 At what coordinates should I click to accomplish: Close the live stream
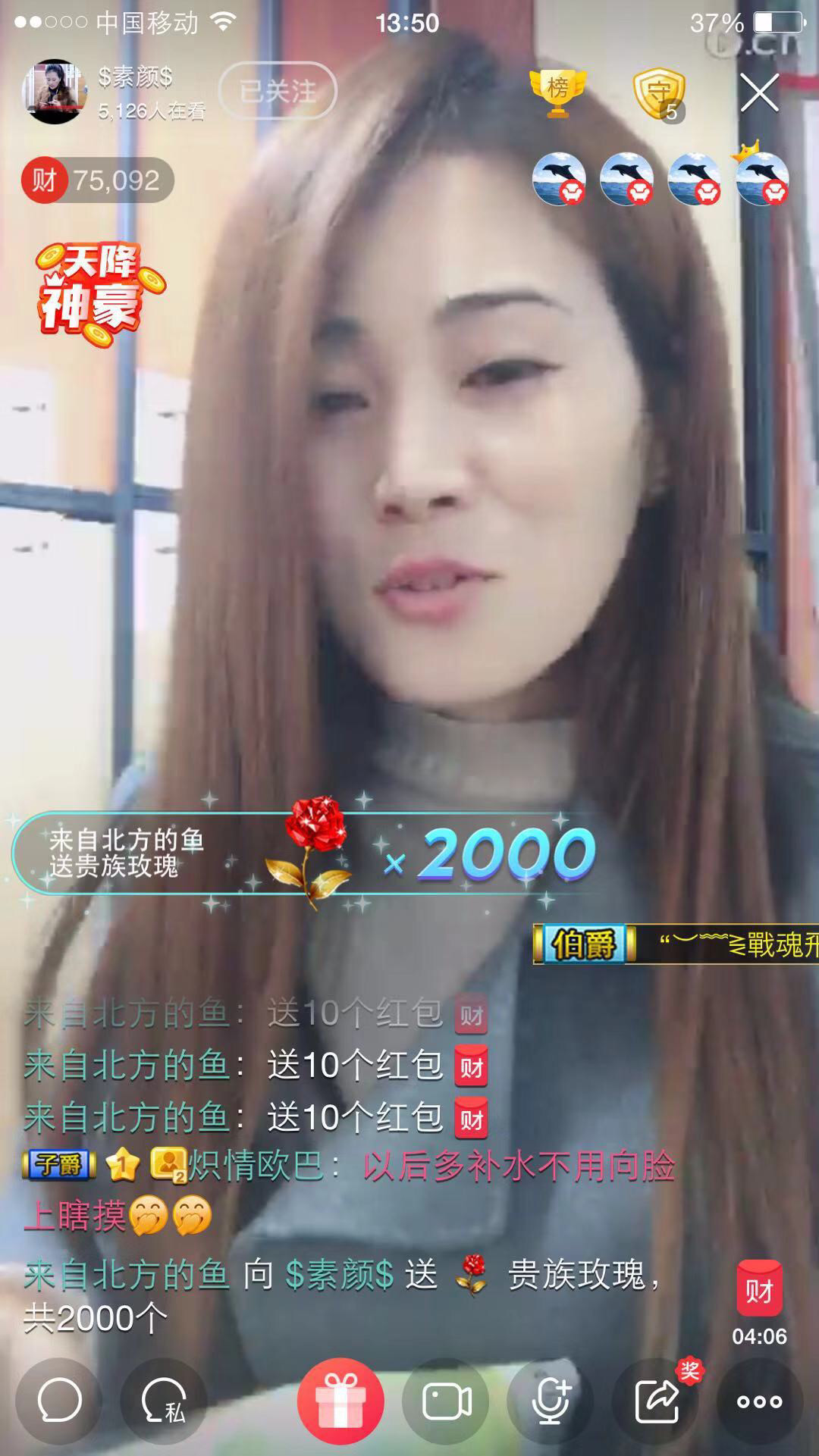click(x=759, y=93)
